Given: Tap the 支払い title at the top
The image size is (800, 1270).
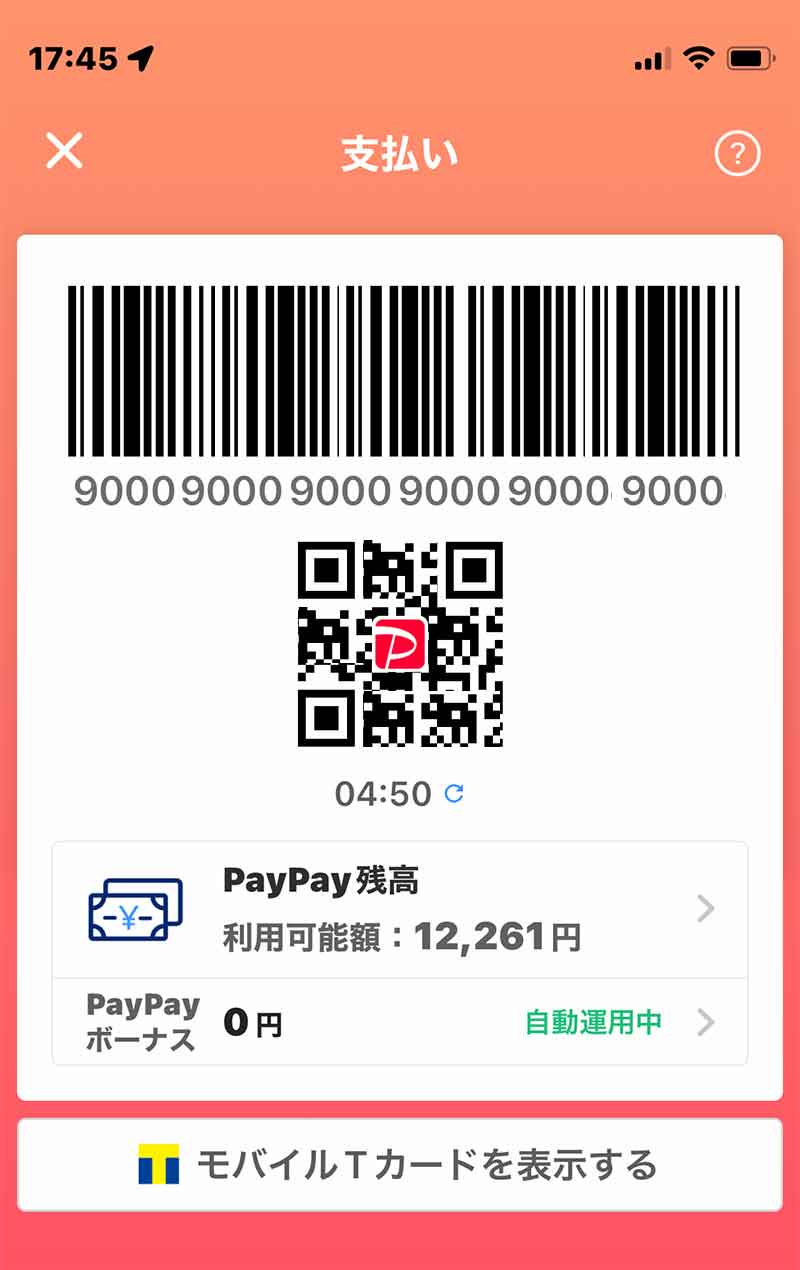Looking at the screenshot, I should click(400, 154).
